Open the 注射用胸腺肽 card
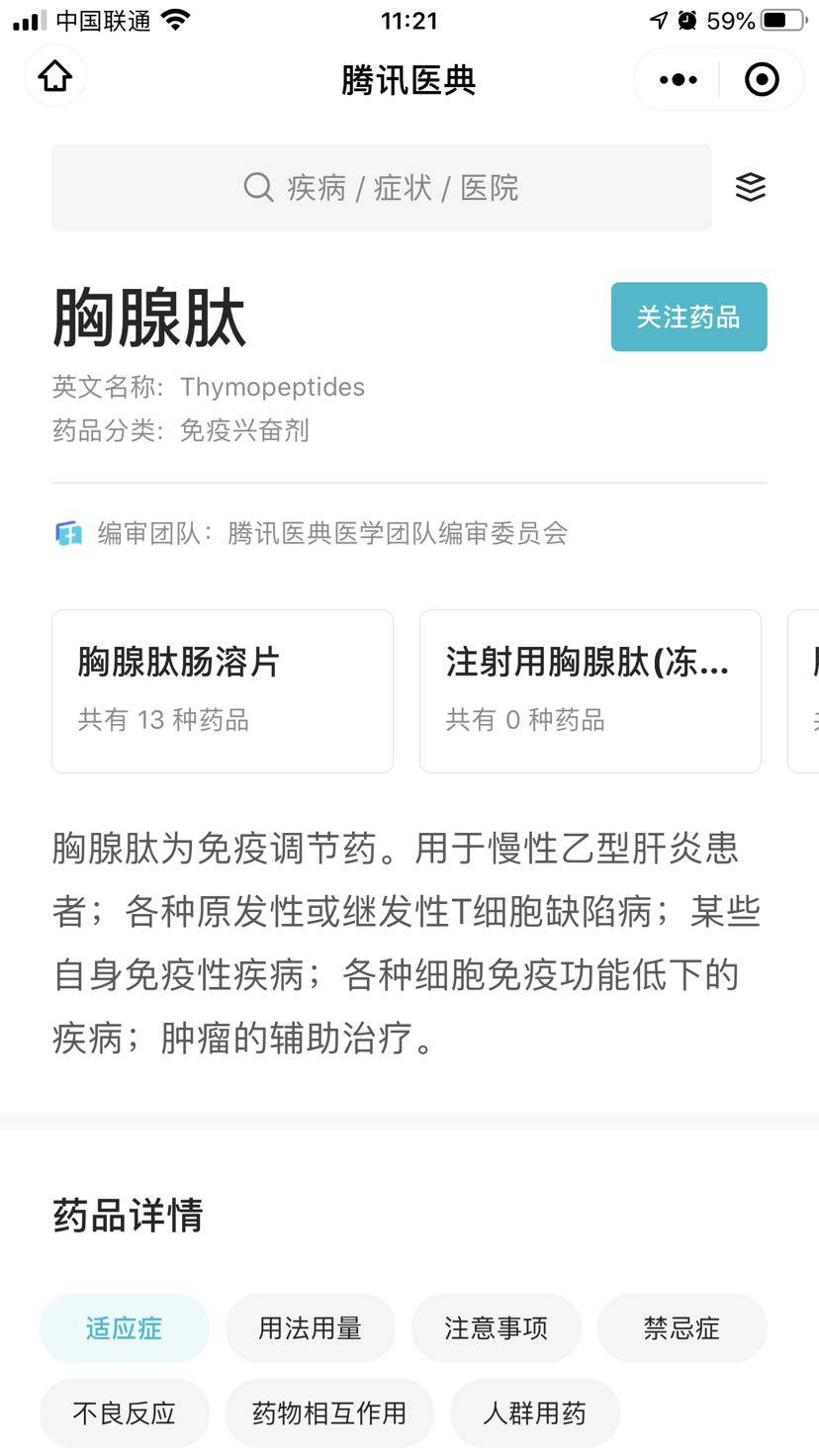 [590, 690]
